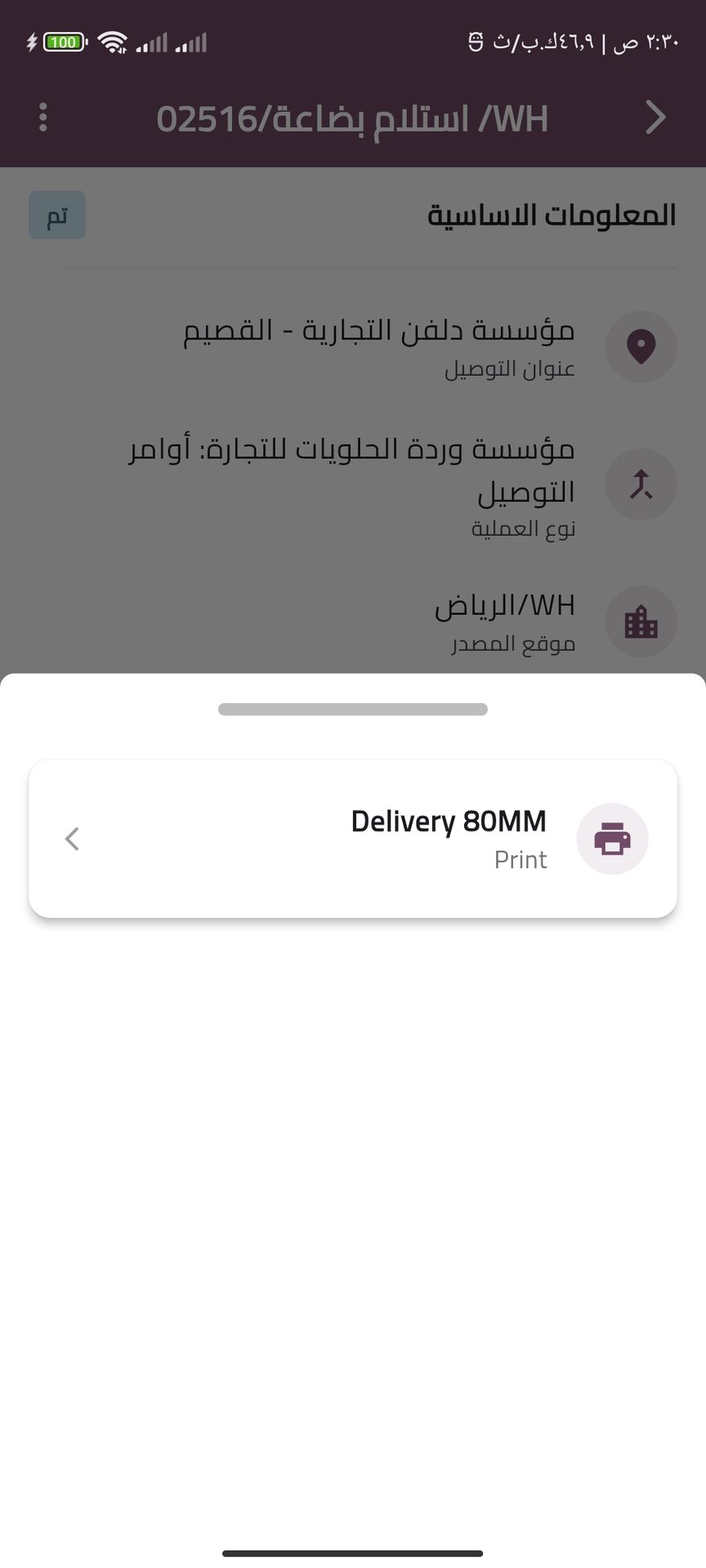Tap the bottom sheet drag handle
This screenshot has width=706, height=1568.
tap(353, 709)
